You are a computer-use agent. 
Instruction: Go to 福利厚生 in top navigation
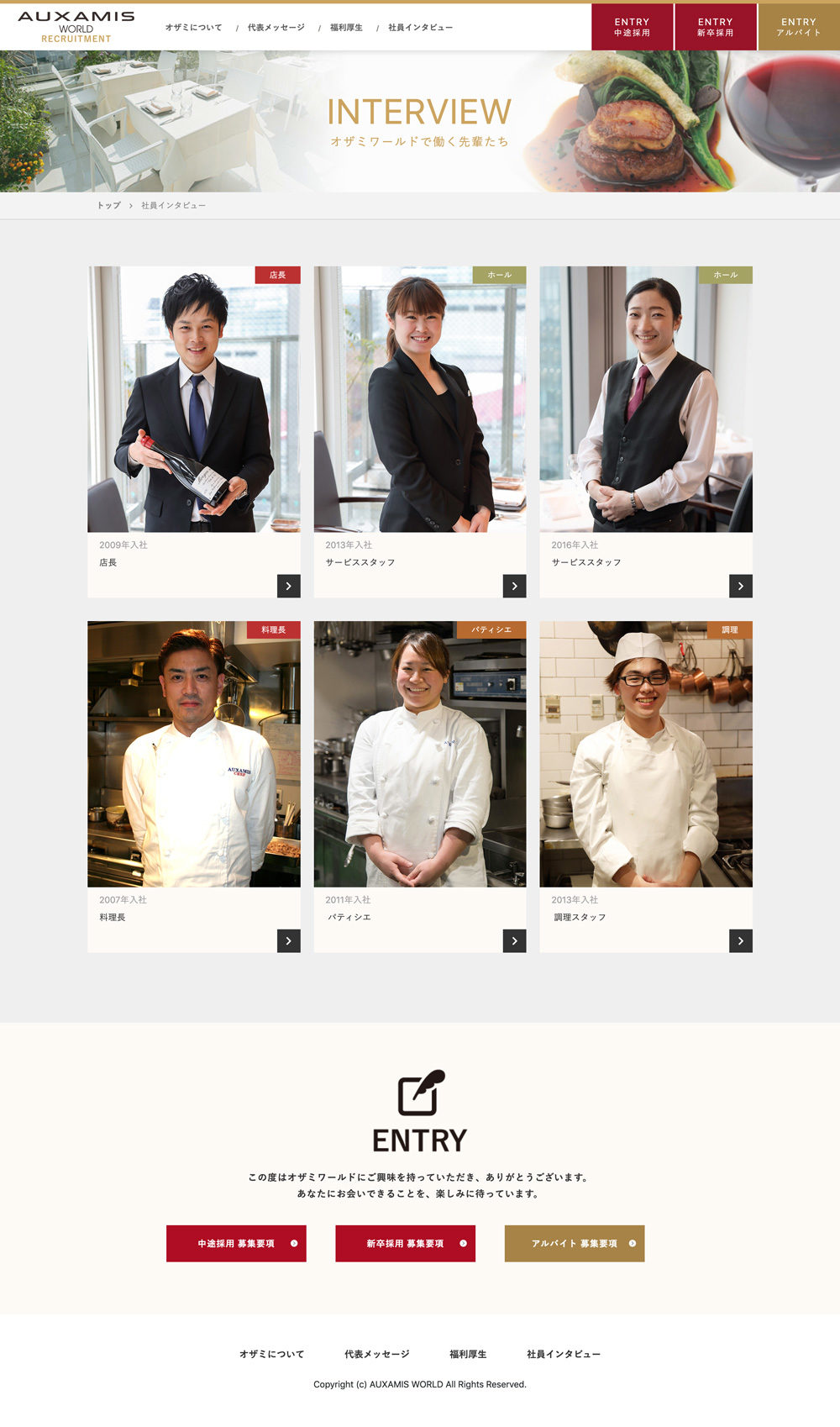tap(346, 28)
